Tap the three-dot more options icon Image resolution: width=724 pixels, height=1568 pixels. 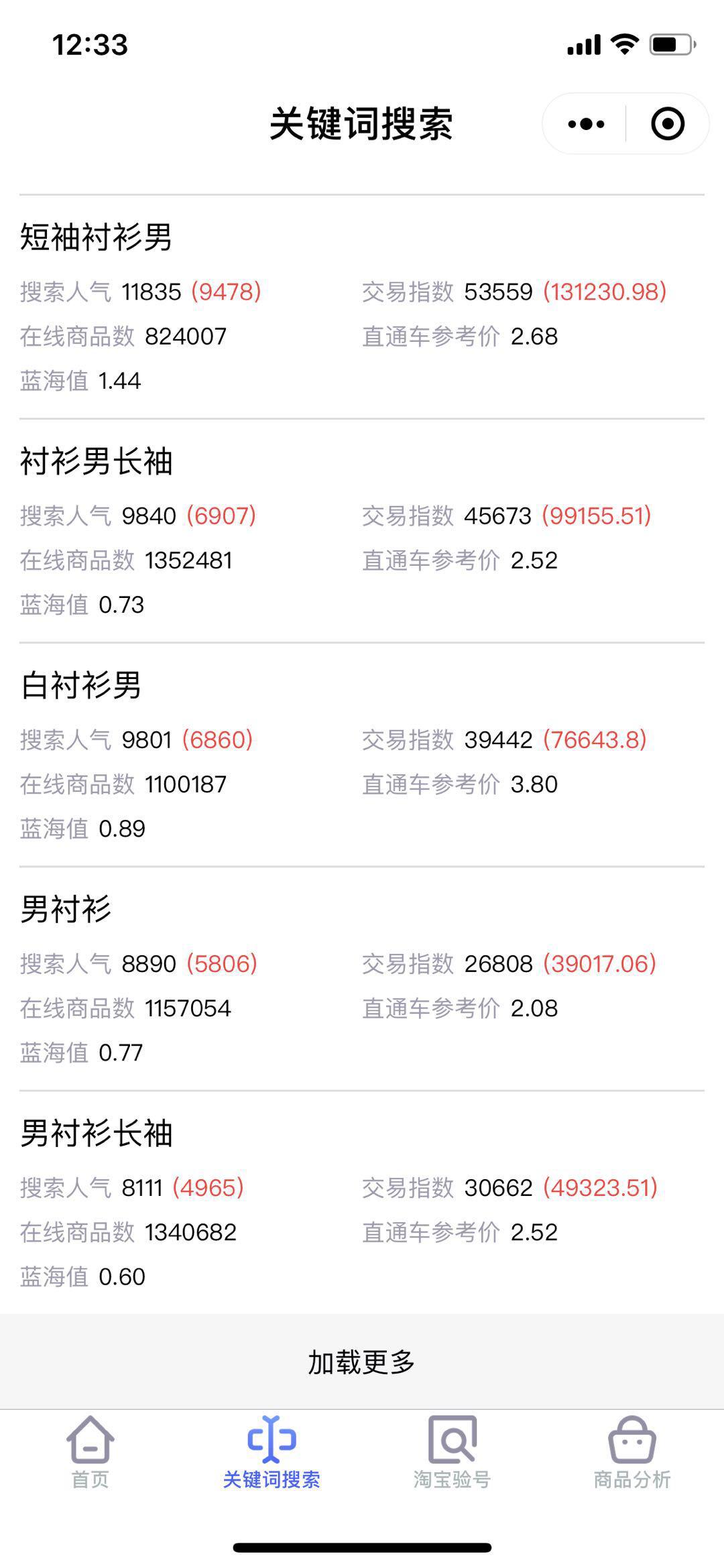(x=585, y=123)
